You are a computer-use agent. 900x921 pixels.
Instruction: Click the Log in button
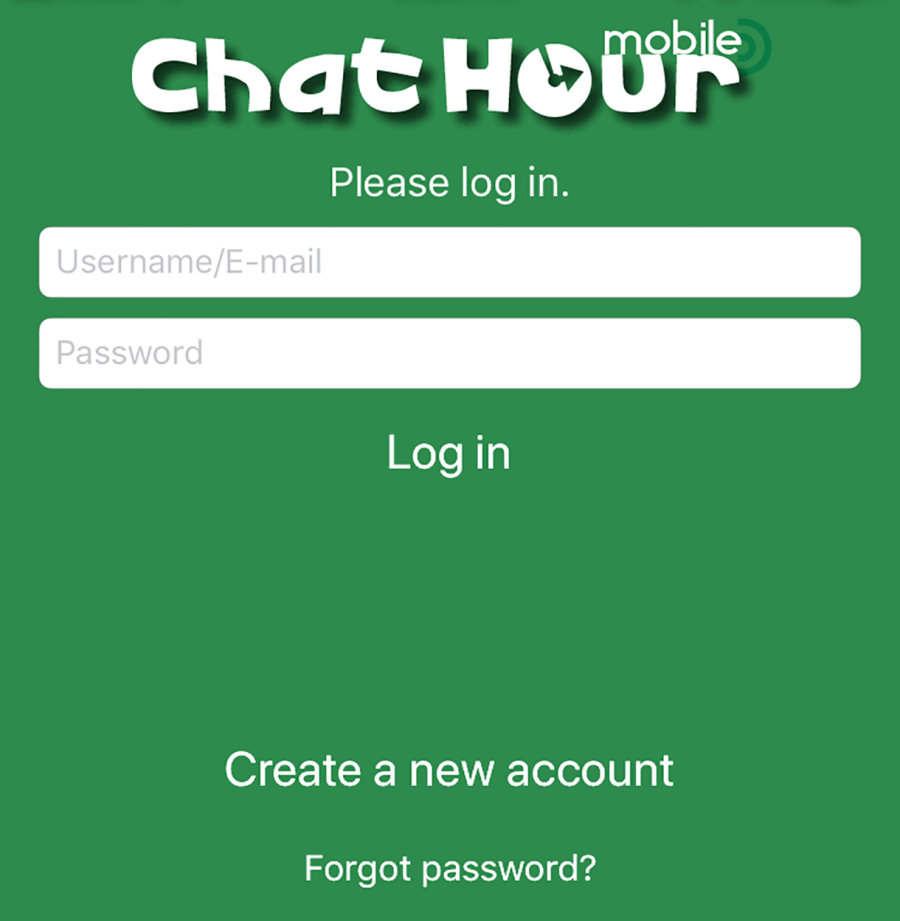point(448,453)
